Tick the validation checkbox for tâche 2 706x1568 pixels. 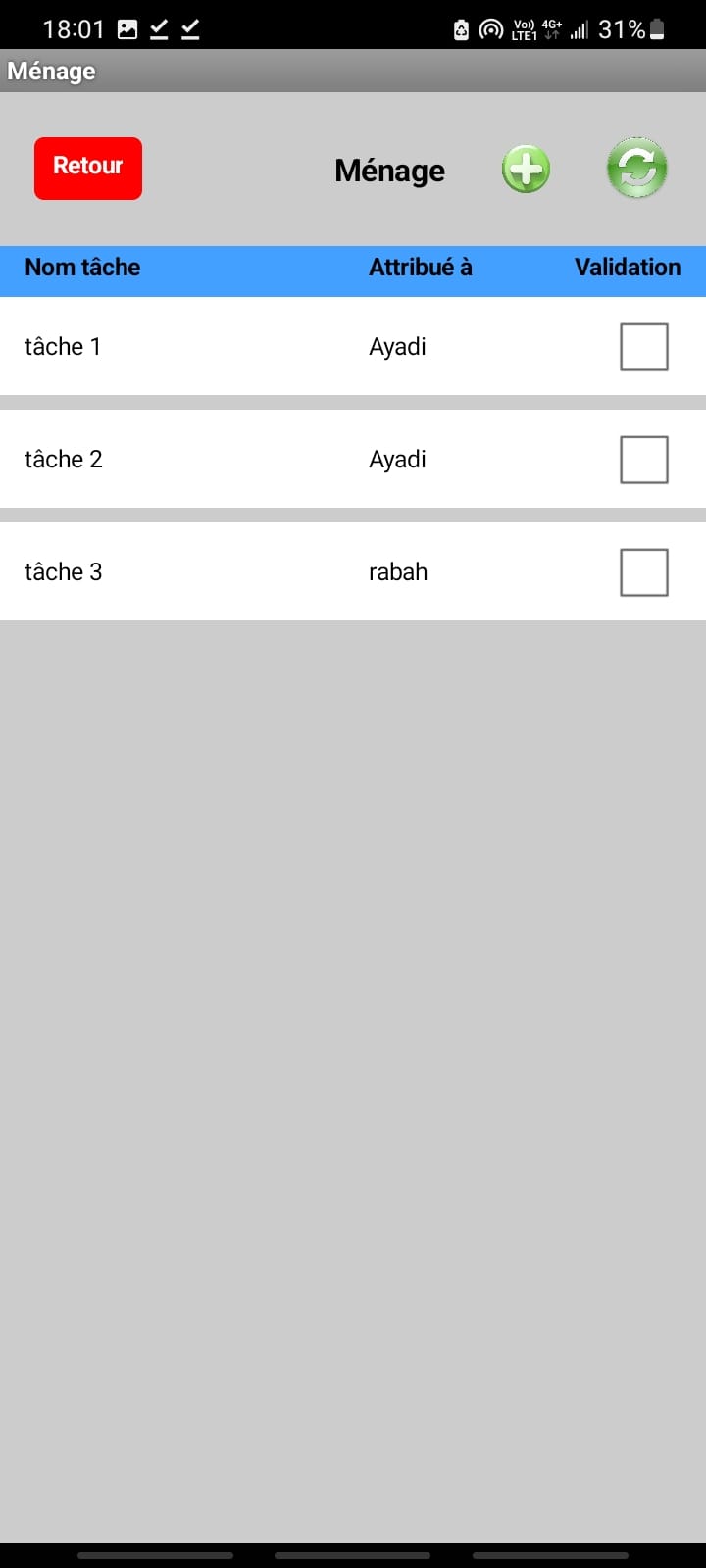[x=644, y=460]
